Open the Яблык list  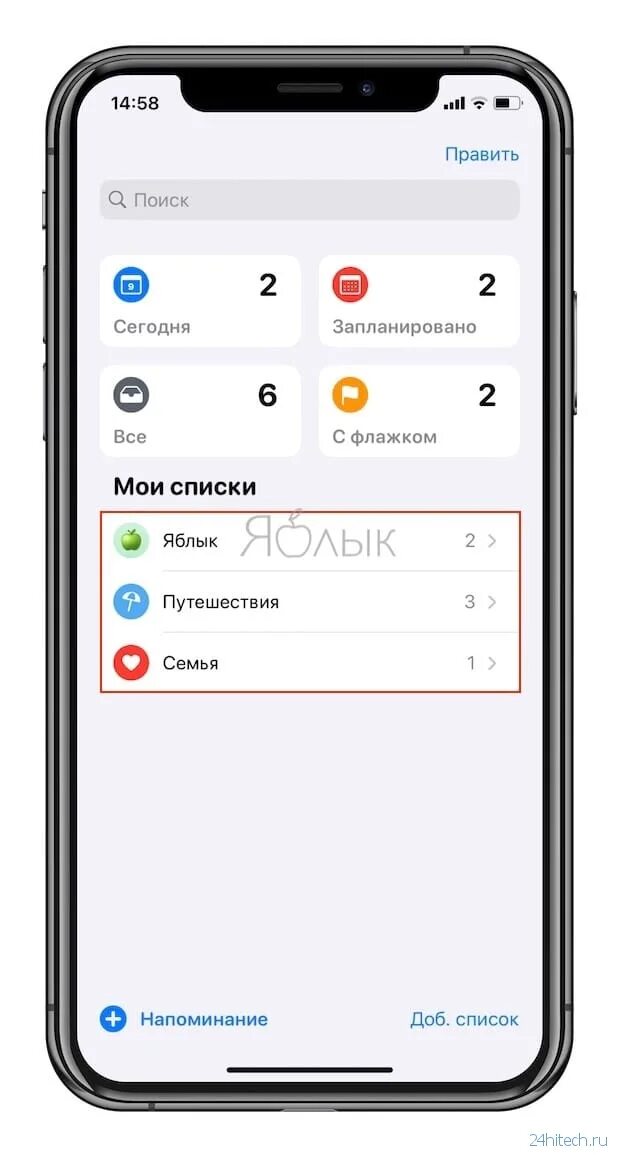309,541
